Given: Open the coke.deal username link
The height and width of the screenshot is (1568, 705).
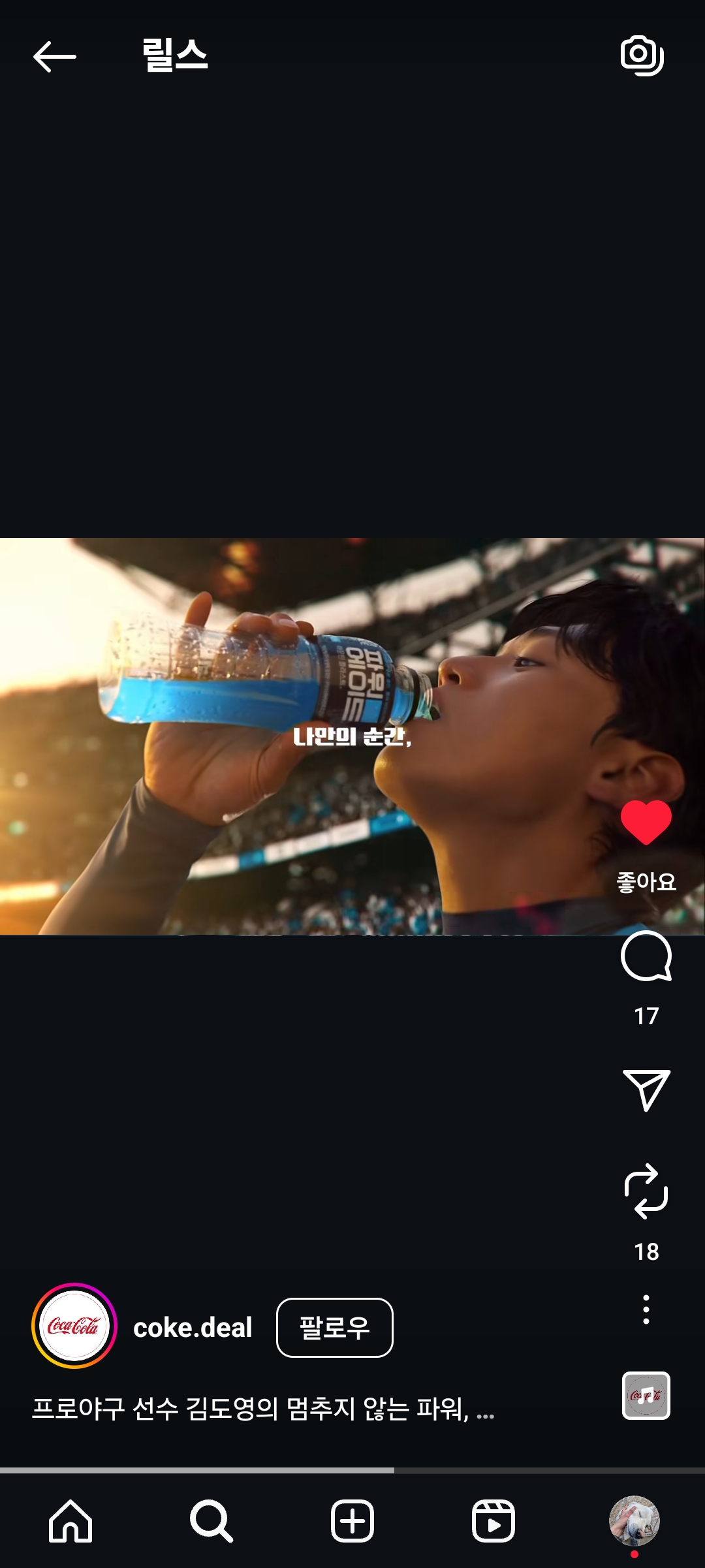Looking at the screenshot, I should [x=193, y=1328].
